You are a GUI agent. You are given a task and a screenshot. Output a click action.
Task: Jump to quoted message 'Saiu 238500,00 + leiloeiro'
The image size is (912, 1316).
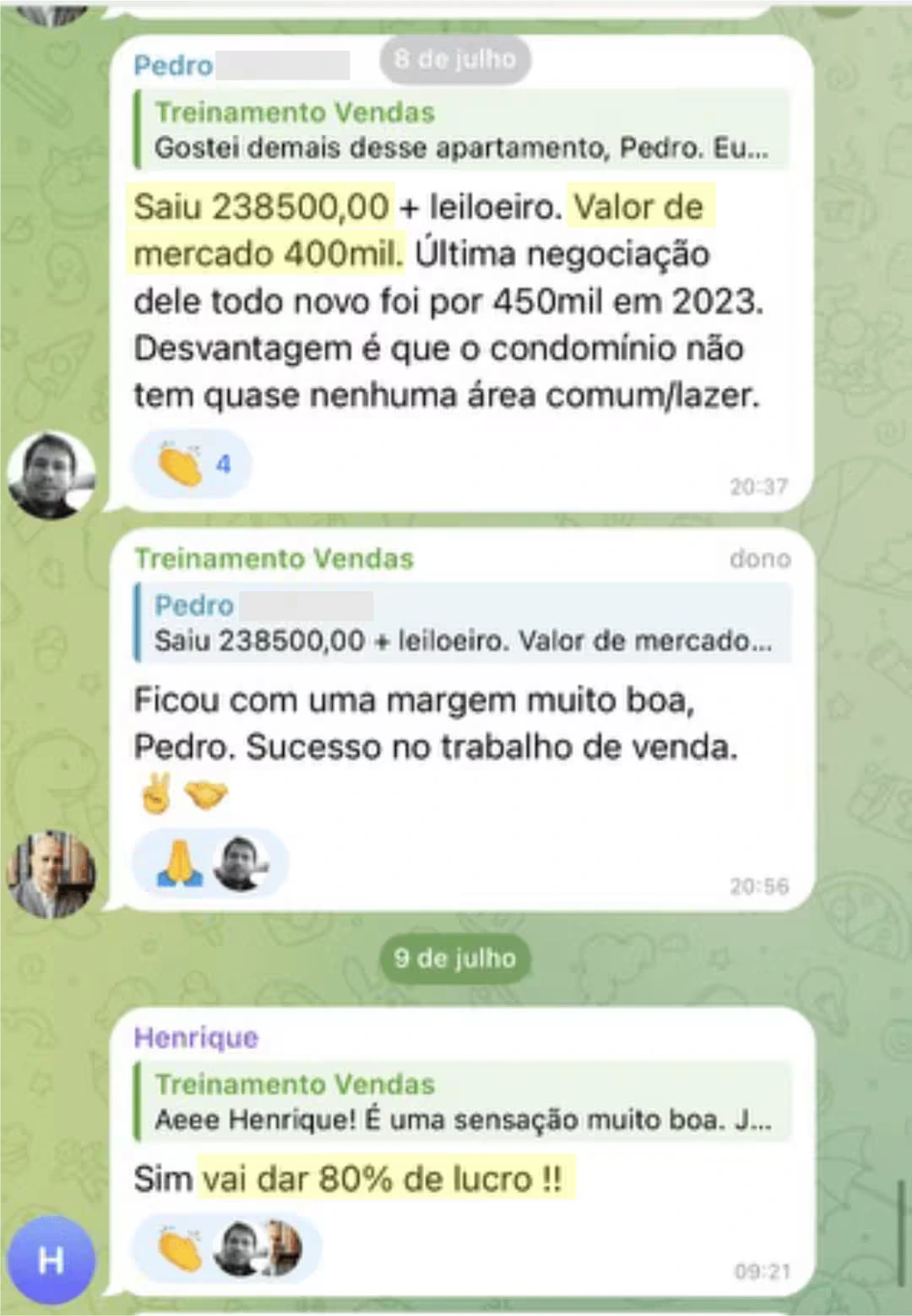click(x=461, y=623)
